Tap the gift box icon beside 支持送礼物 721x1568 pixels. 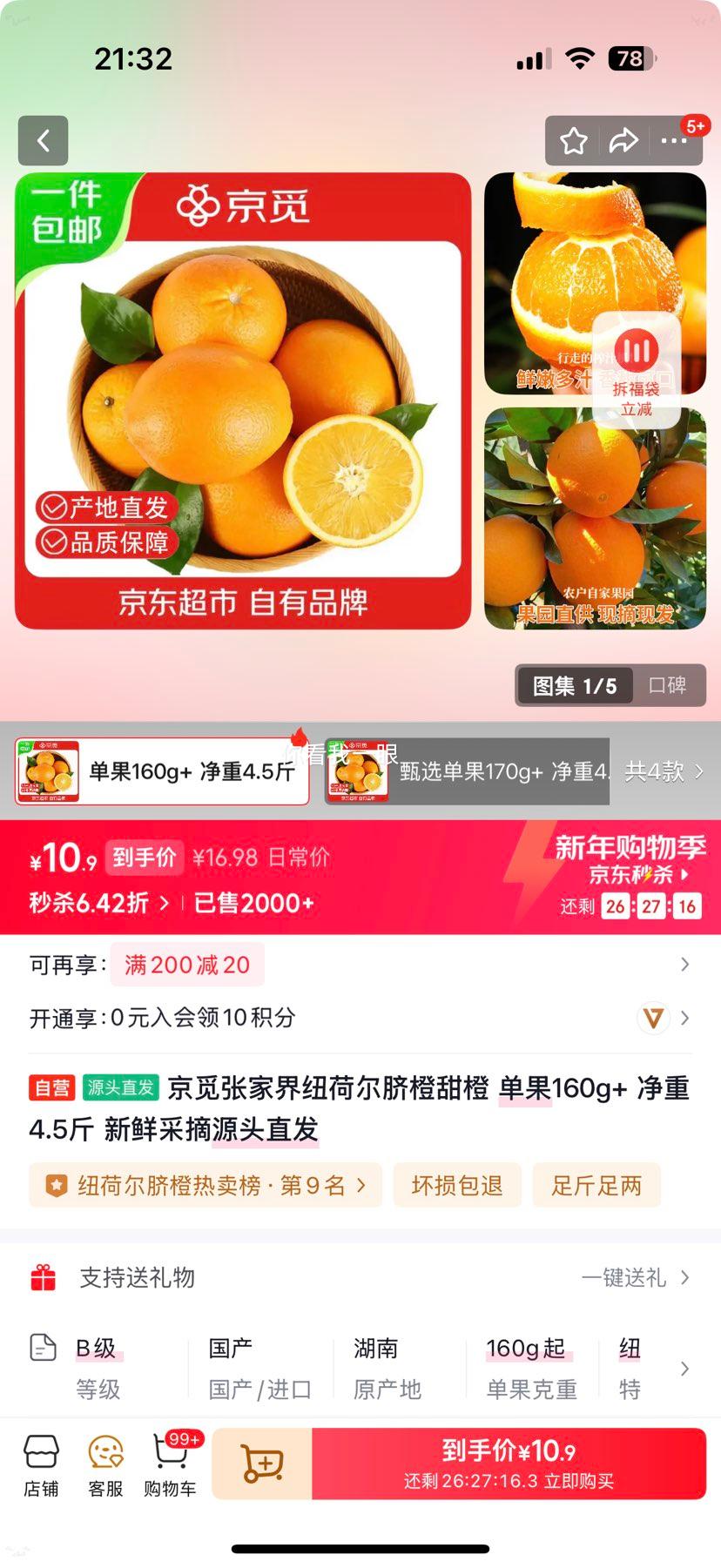coord(44,1277)
